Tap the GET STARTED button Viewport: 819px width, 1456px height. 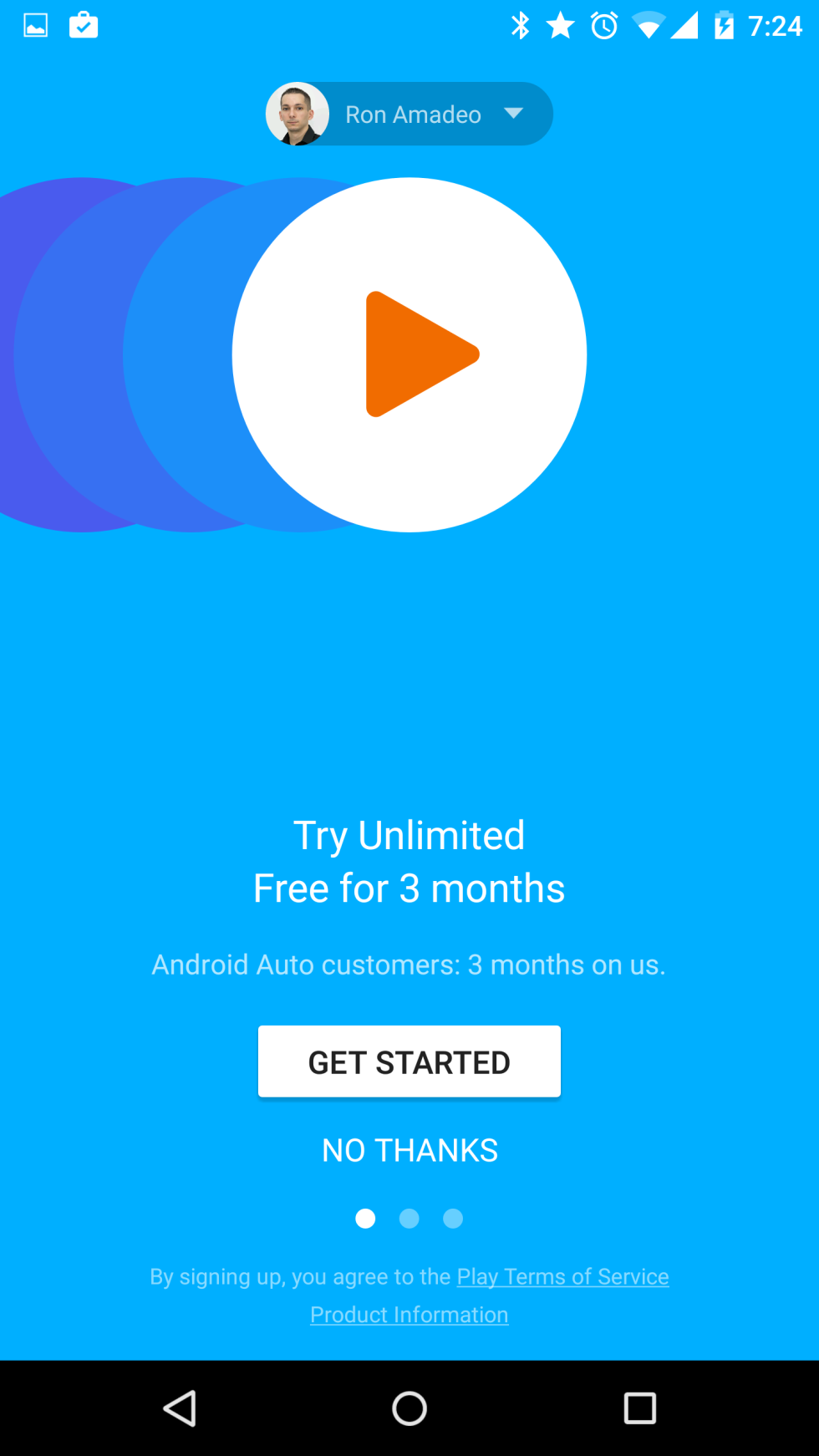[x=409, y=1061]
